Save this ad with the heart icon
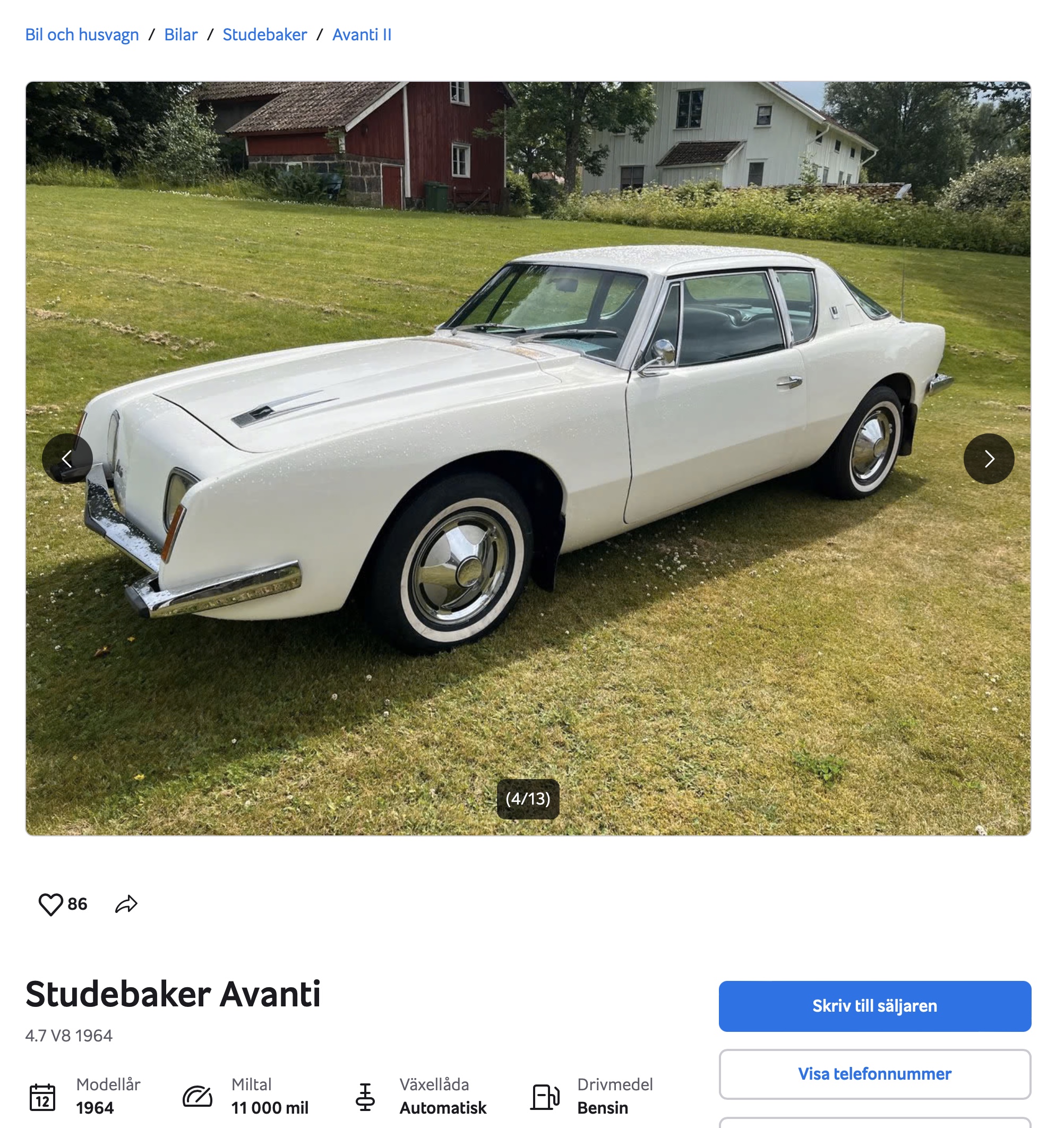The image size is (1064, 1128). point(50,904)
